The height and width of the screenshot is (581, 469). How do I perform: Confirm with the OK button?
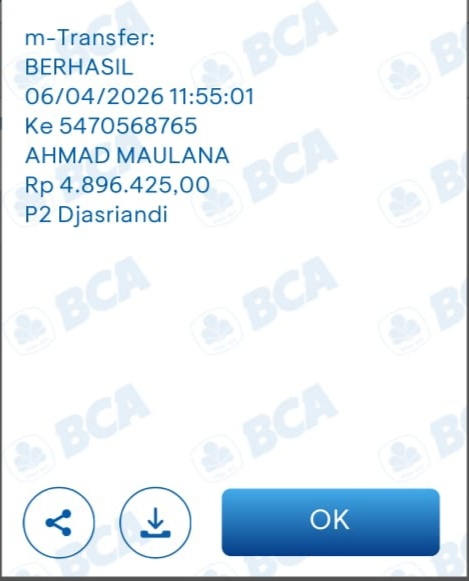330,522
